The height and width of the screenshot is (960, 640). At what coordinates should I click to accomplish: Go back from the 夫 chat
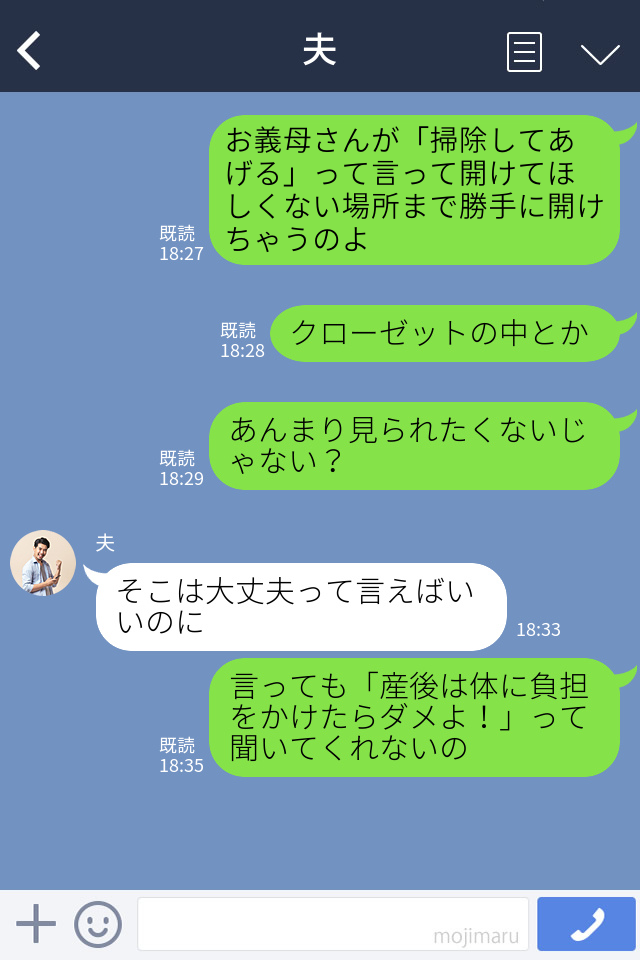(30, 50)
